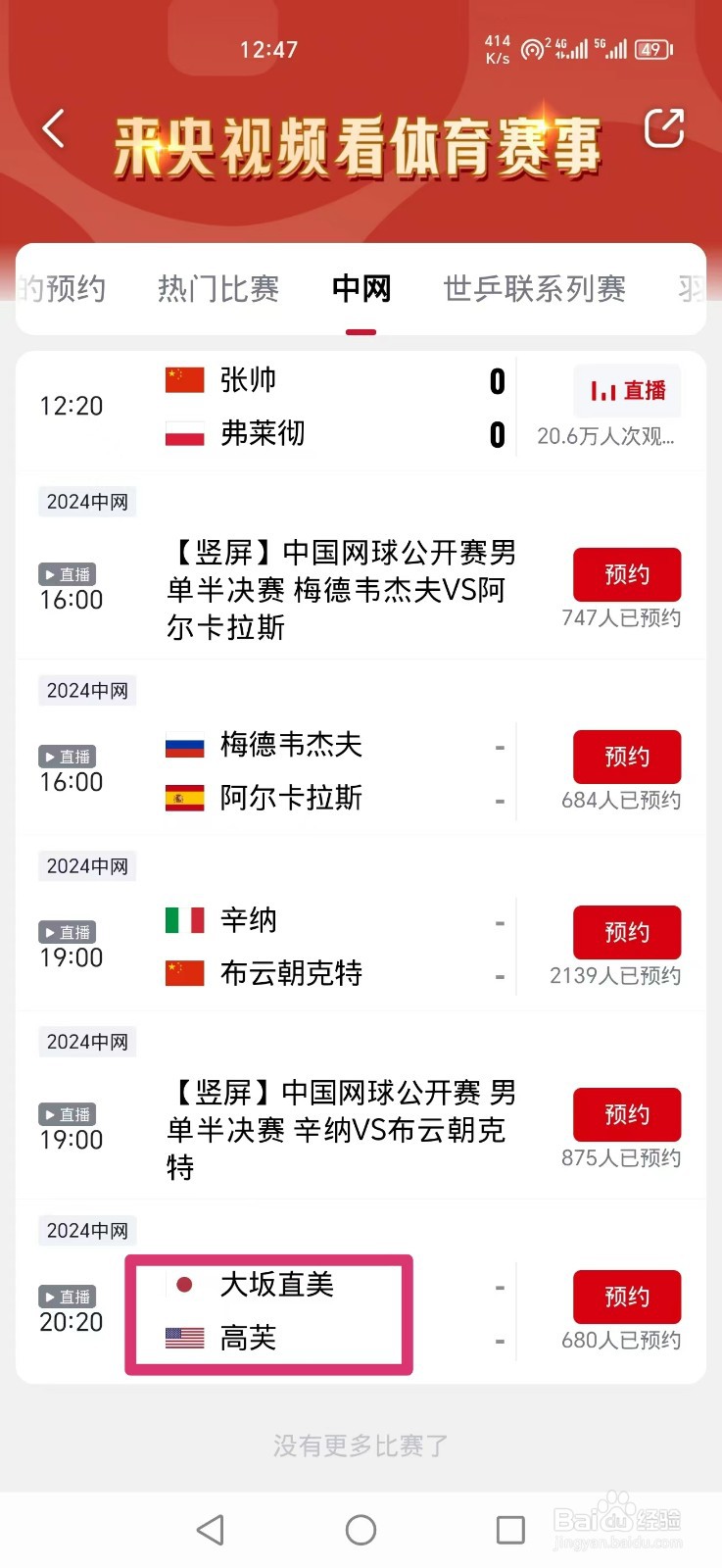Book the 竖屏 辛纳VS布云朝克特 stream
The height and width of the screenshot is (1568, 722).
click(627, 1115)
